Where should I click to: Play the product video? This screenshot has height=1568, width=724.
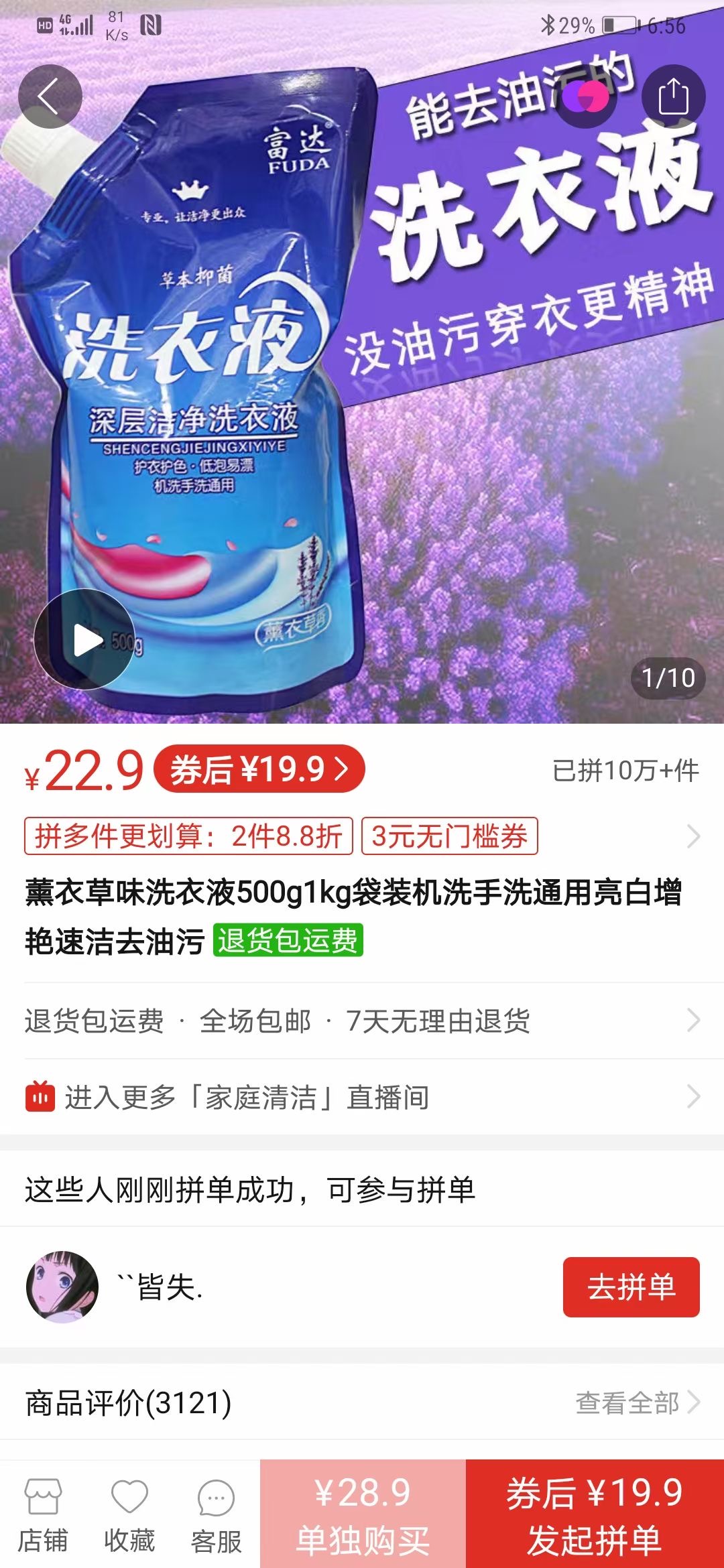(84, 639)
